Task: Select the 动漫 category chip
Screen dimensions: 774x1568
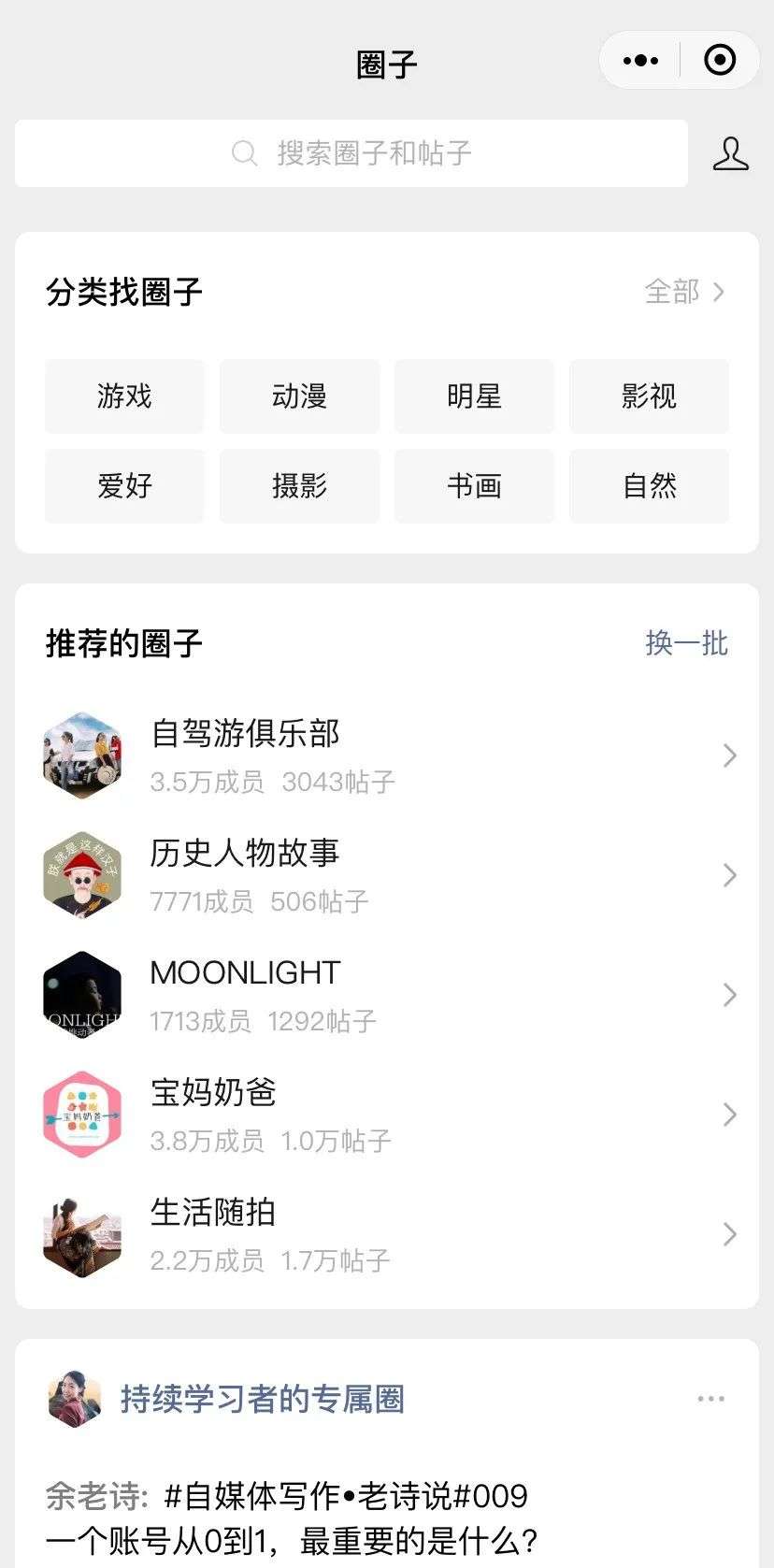Action: click(299, 396)
